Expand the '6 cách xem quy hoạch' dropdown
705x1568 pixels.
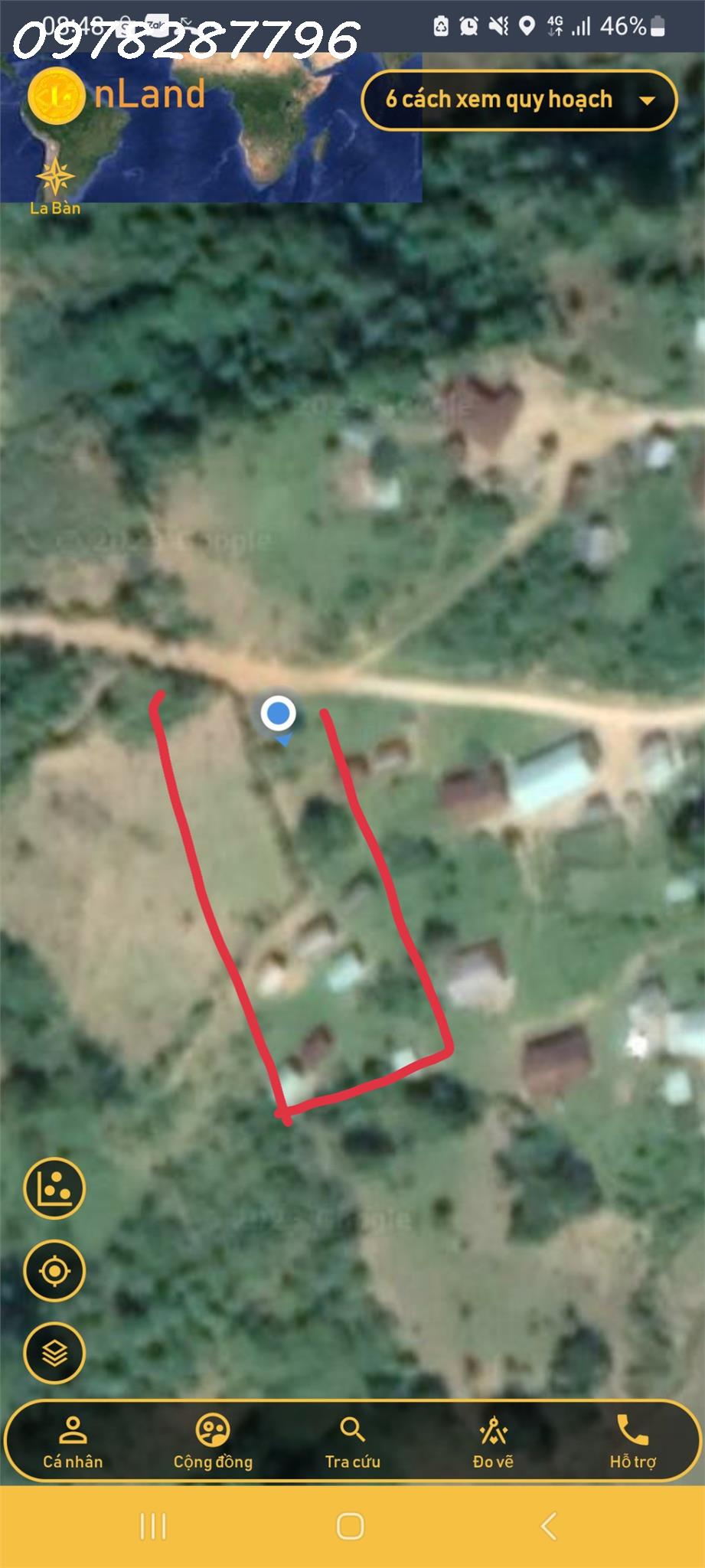coord(519,100)
